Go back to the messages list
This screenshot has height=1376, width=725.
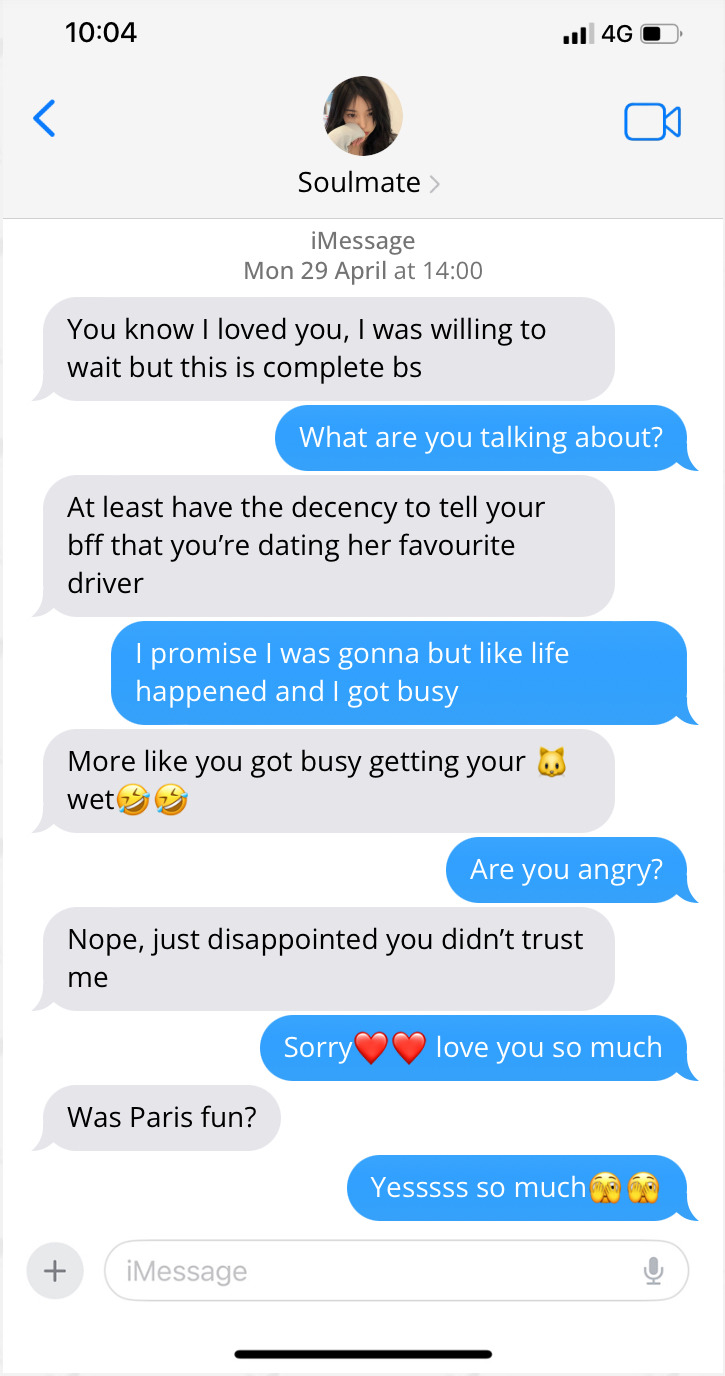click(x=45, y=118)
